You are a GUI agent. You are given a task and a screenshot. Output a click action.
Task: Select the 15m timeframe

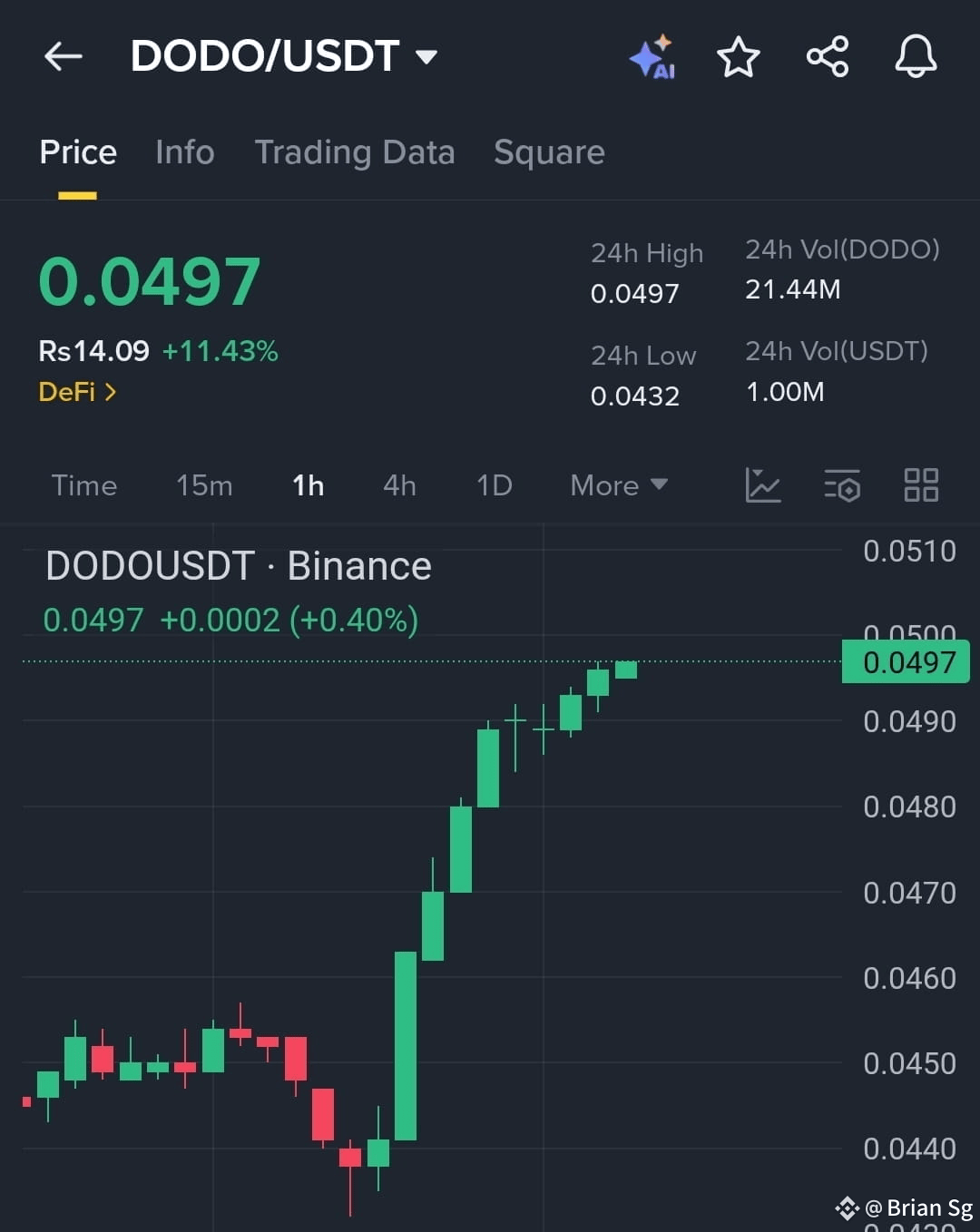203,486
